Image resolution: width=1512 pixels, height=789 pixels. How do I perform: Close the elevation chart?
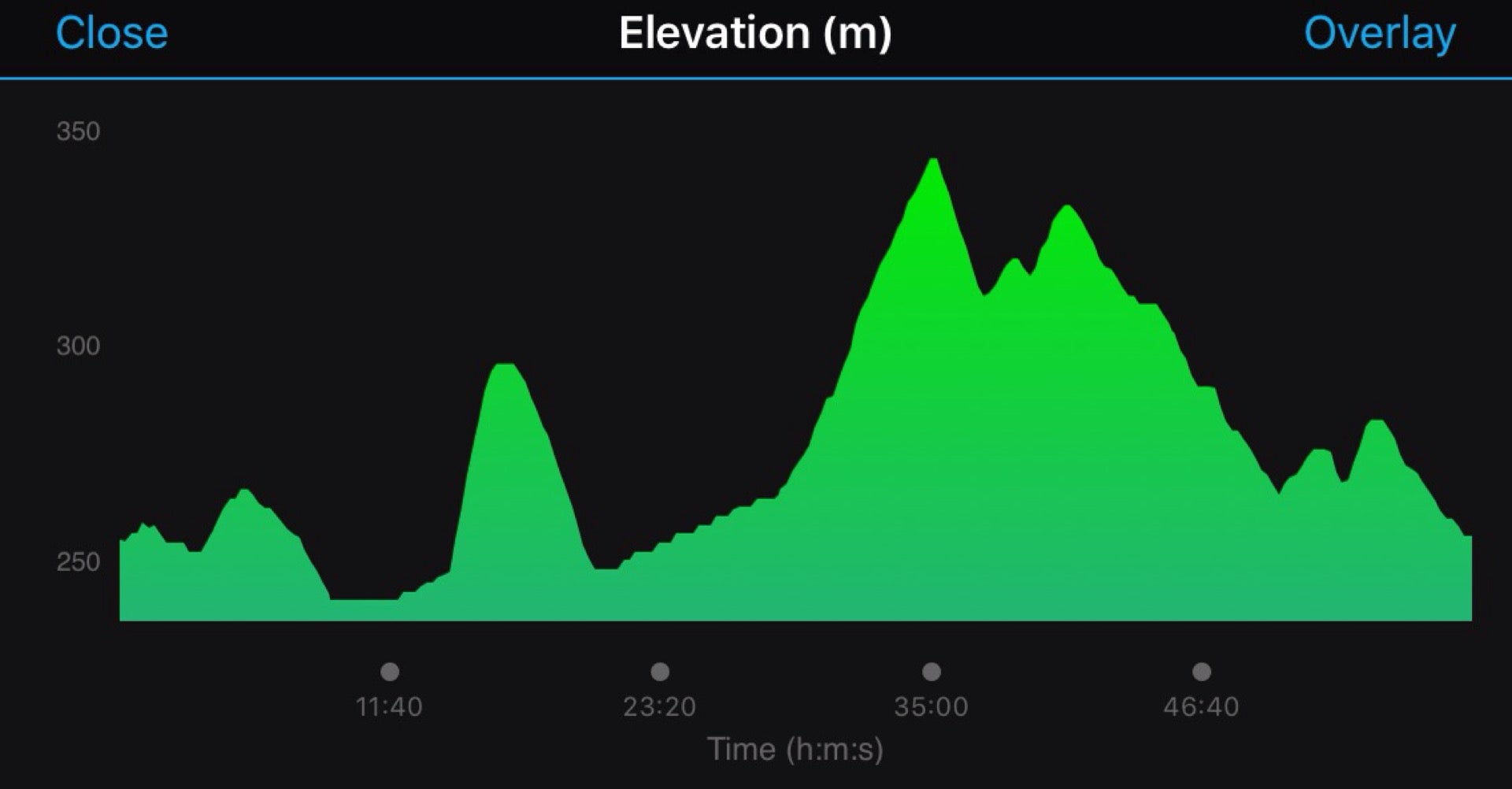pyautogui.click(x=112, y=34)
